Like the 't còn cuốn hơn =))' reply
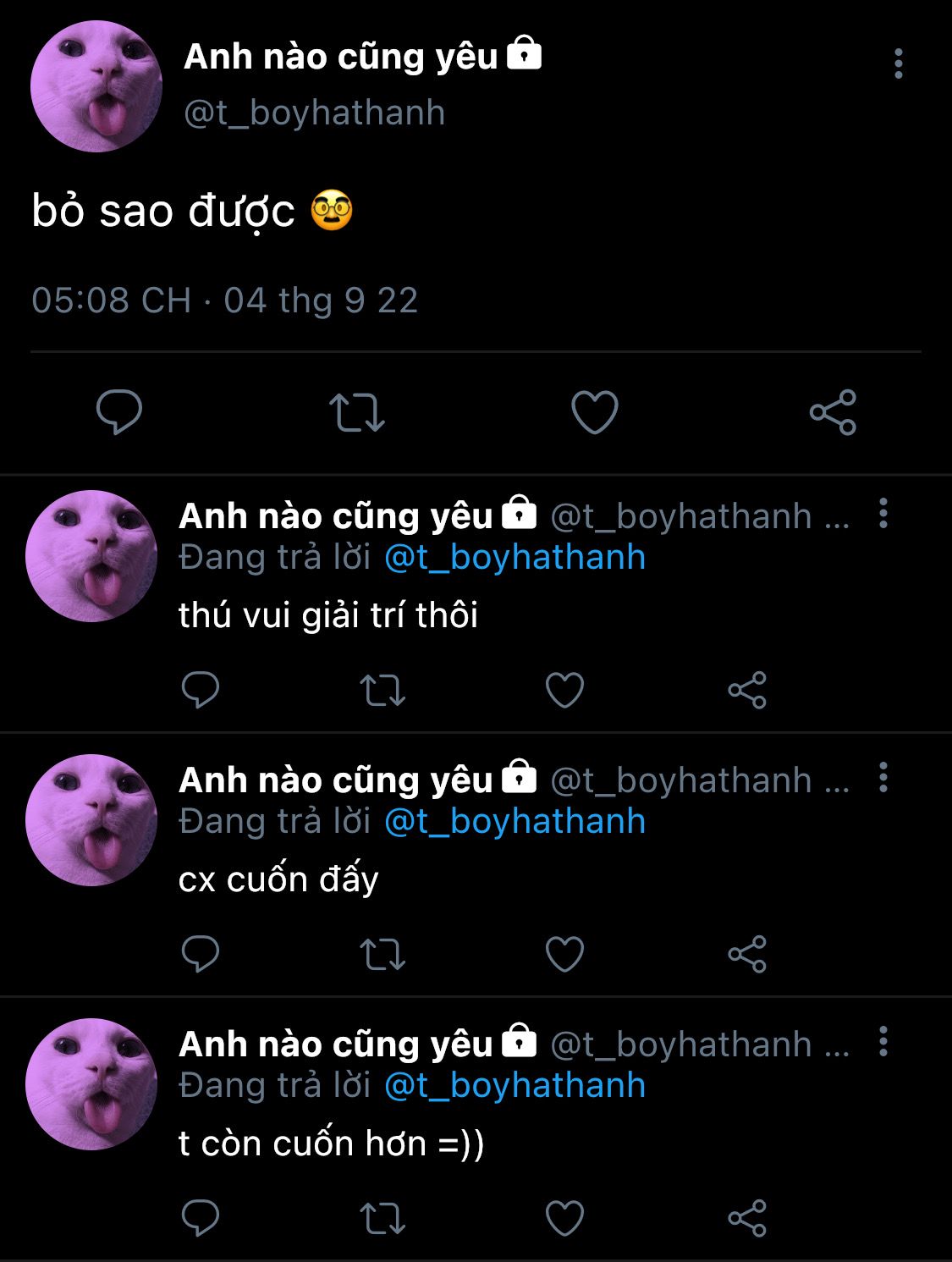The height and width of the screenshot is (1262, 952). pyautogui.click(x=564, y=1218)
